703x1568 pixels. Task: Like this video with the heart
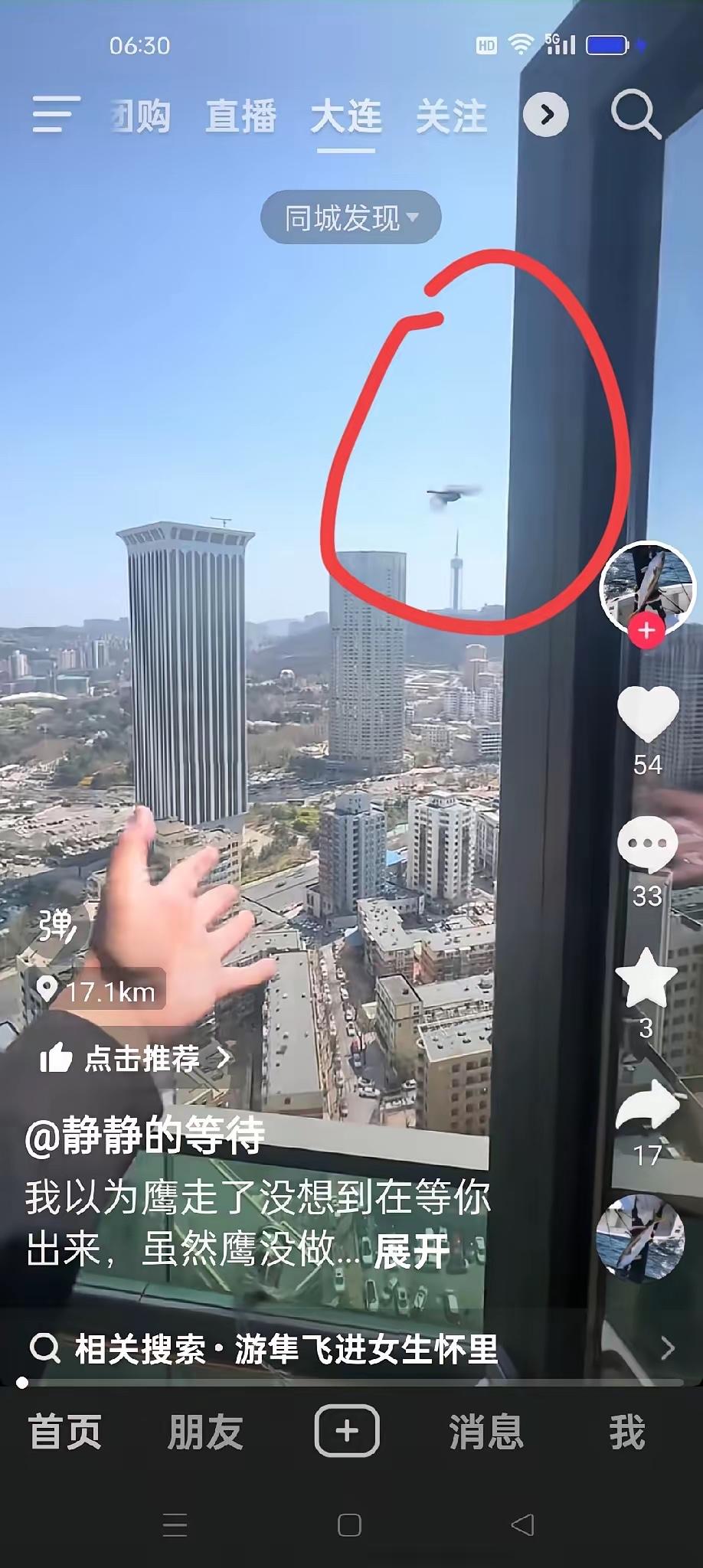pos(648,714)
